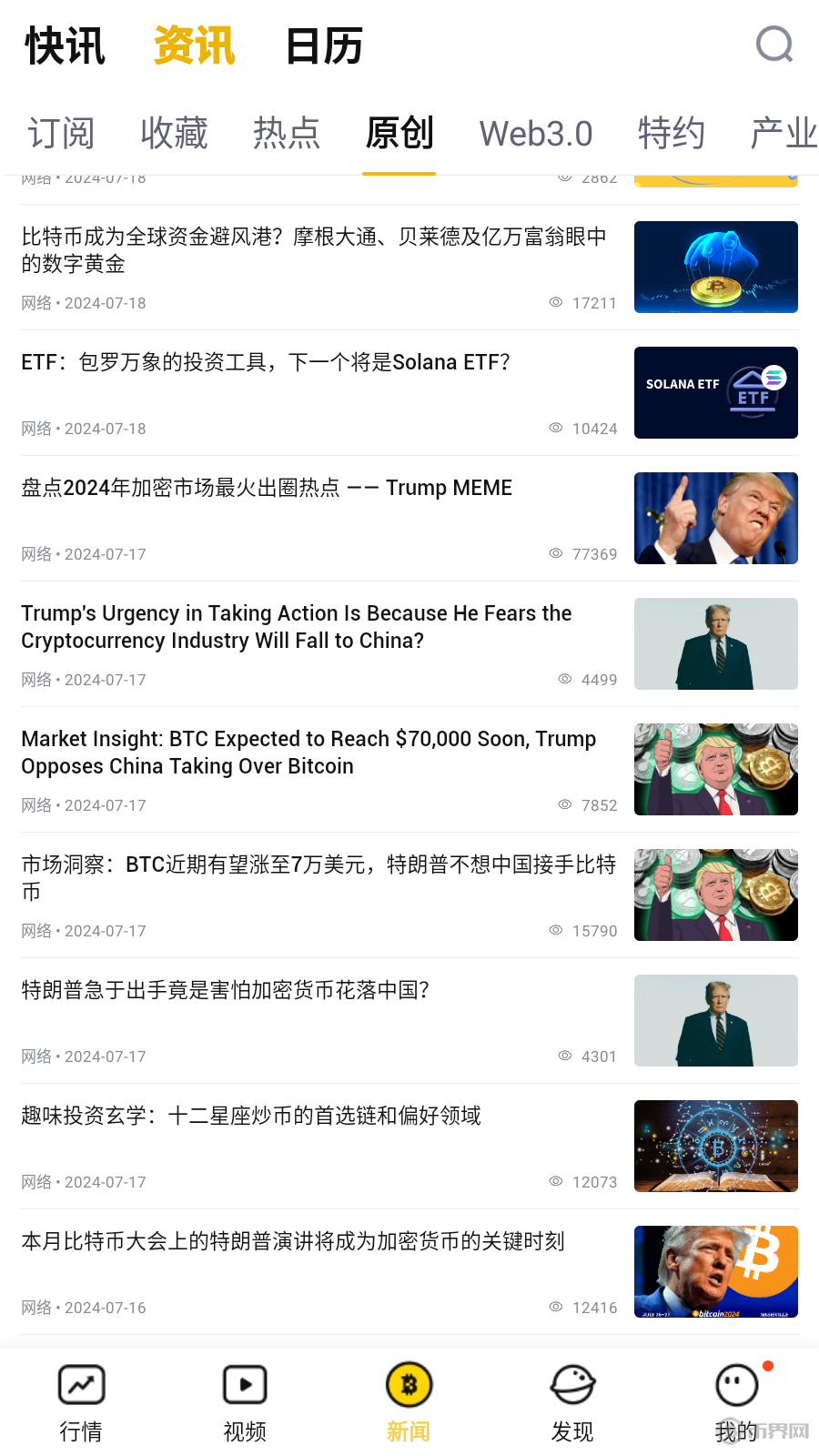
Task: Go to the 行情 tab
Action: 81,1403
